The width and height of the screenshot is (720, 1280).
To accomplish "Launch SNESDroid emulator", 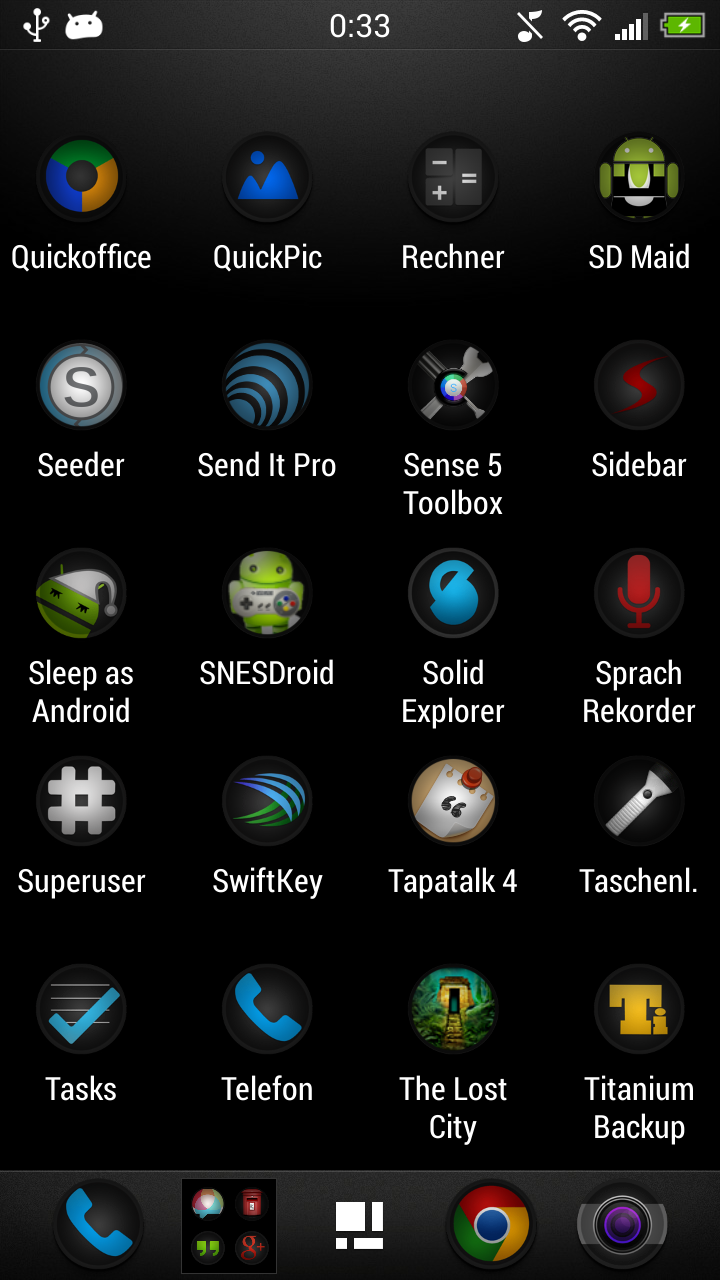I will [x=267, y=594].
